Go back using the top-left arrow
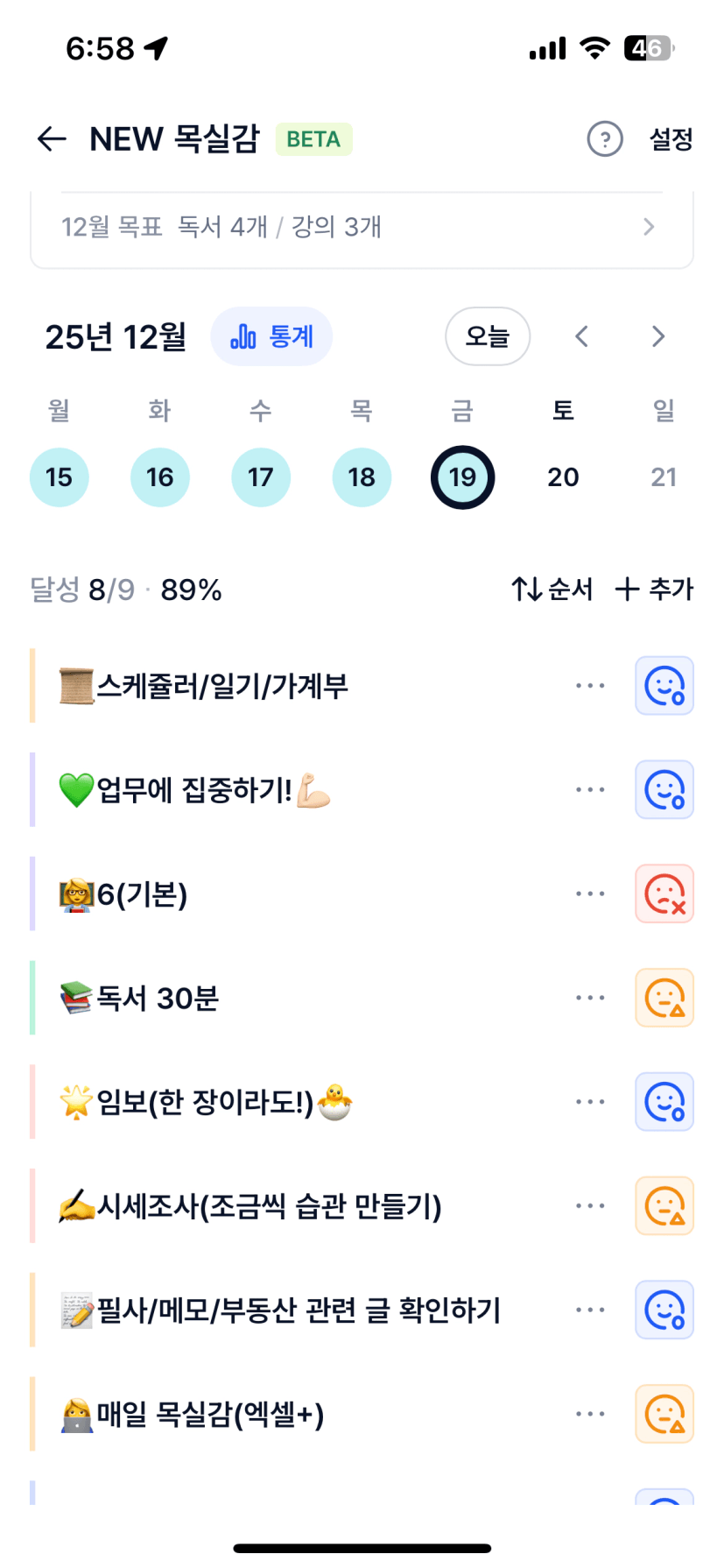Screen dimensions: 724x1568 tap(52, 138)
